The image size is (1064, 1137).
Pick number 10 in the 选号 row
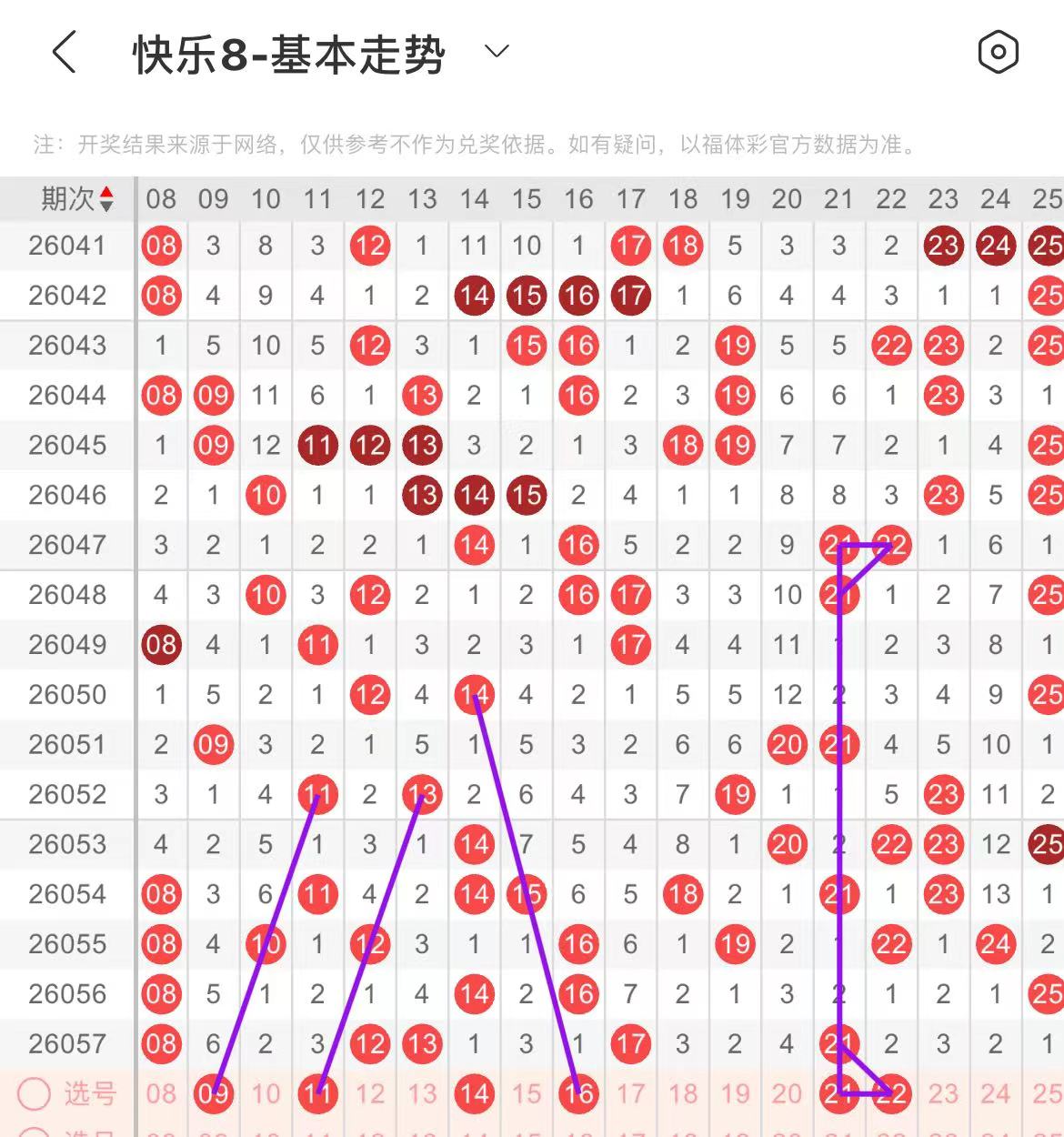(x=266, y=1093)
